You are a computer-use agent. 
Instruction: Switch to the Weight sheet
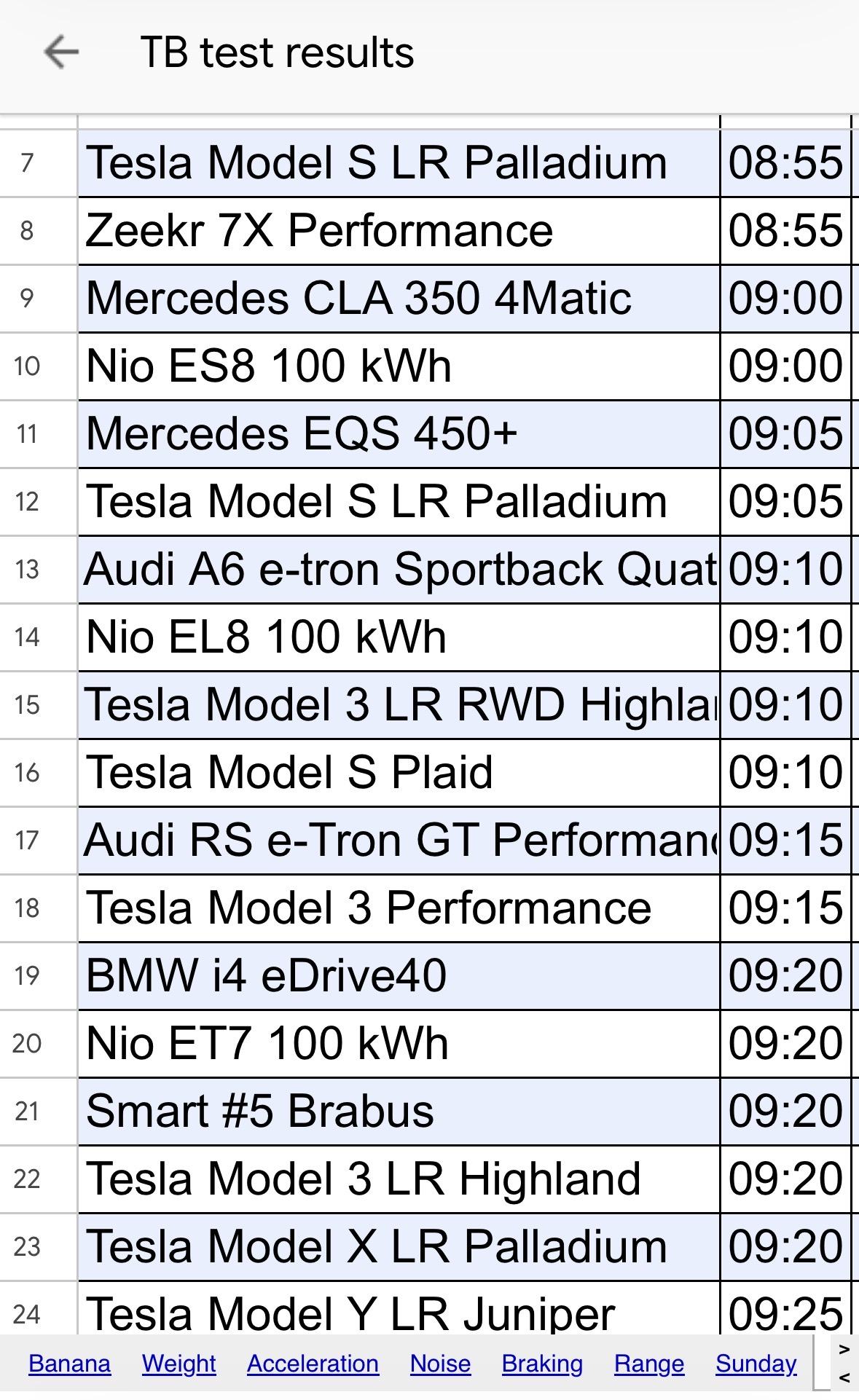(x=179, y=1364)
